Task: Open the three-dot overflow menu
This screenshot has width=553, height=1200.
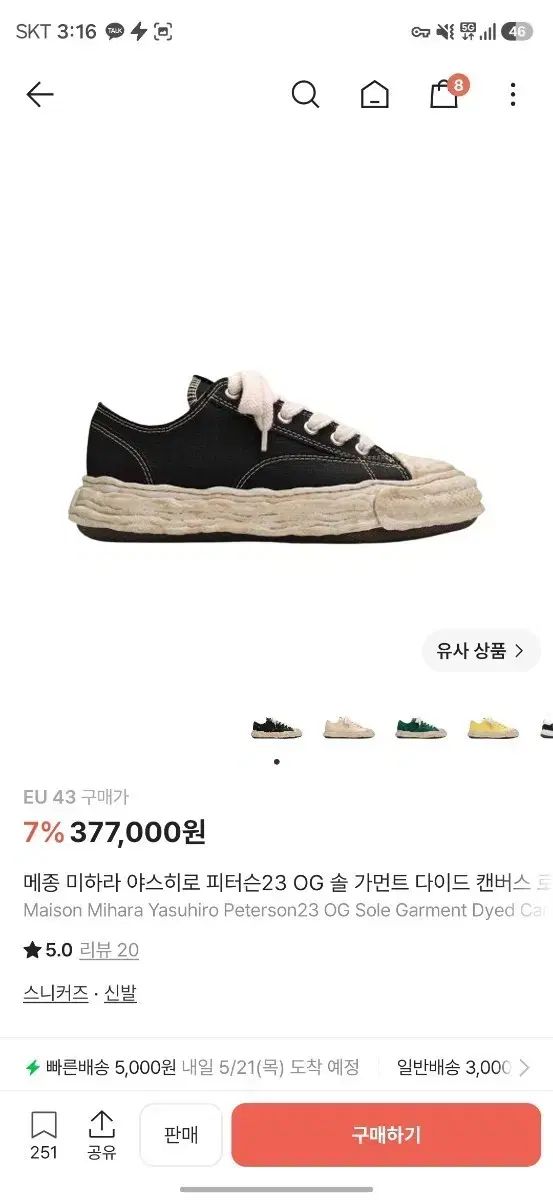Action: tap(513, 95)
